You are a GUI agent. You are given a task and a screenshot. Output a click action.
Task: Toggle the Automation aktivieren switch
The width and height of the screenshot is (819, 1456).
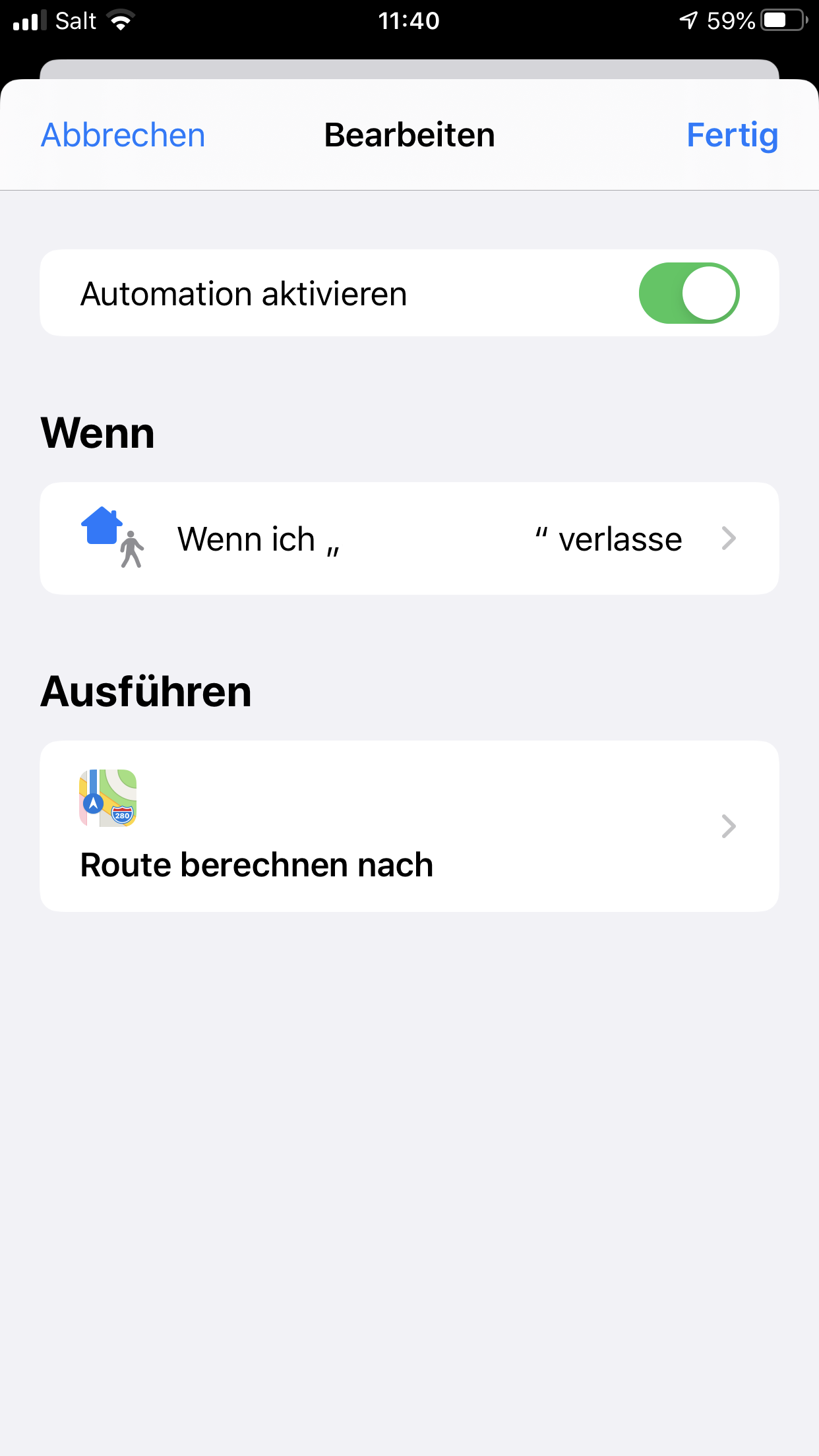click(688, 293)
